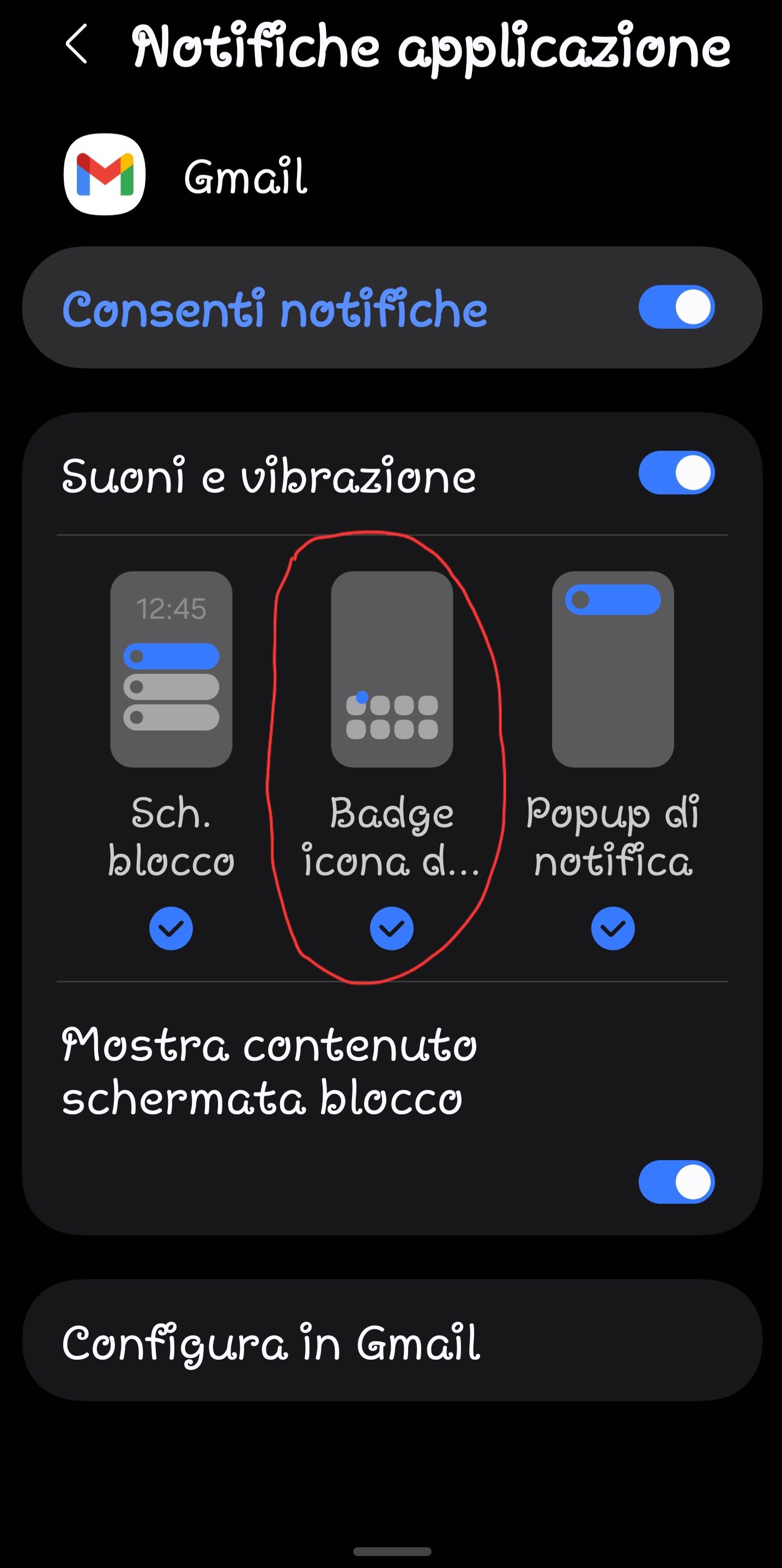782x1568 pixels.
Task: Disable the Consenti notifiche switch
Action: click(x=676, y=307)
